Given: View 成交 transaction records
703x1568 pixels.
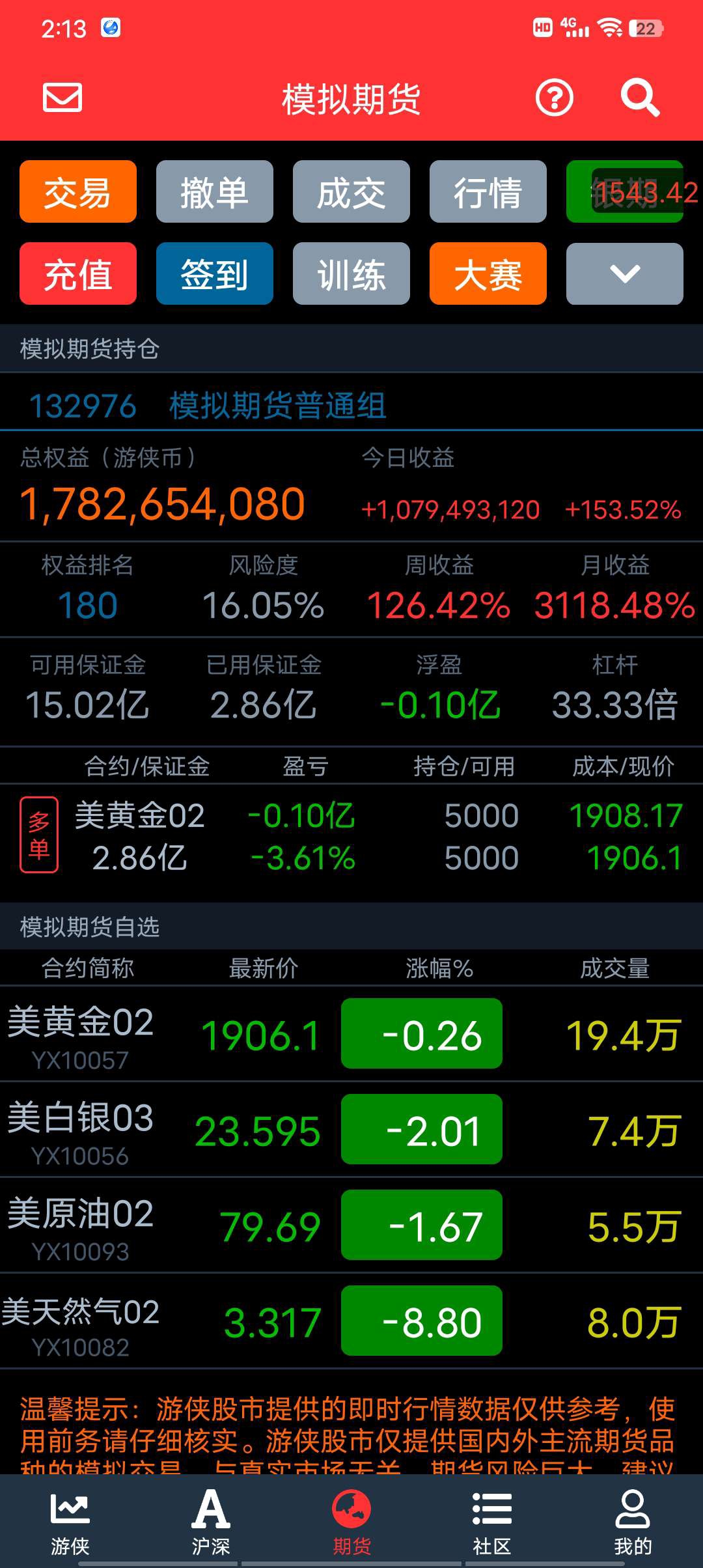Looking at the screenshot, I should (351, 192).
